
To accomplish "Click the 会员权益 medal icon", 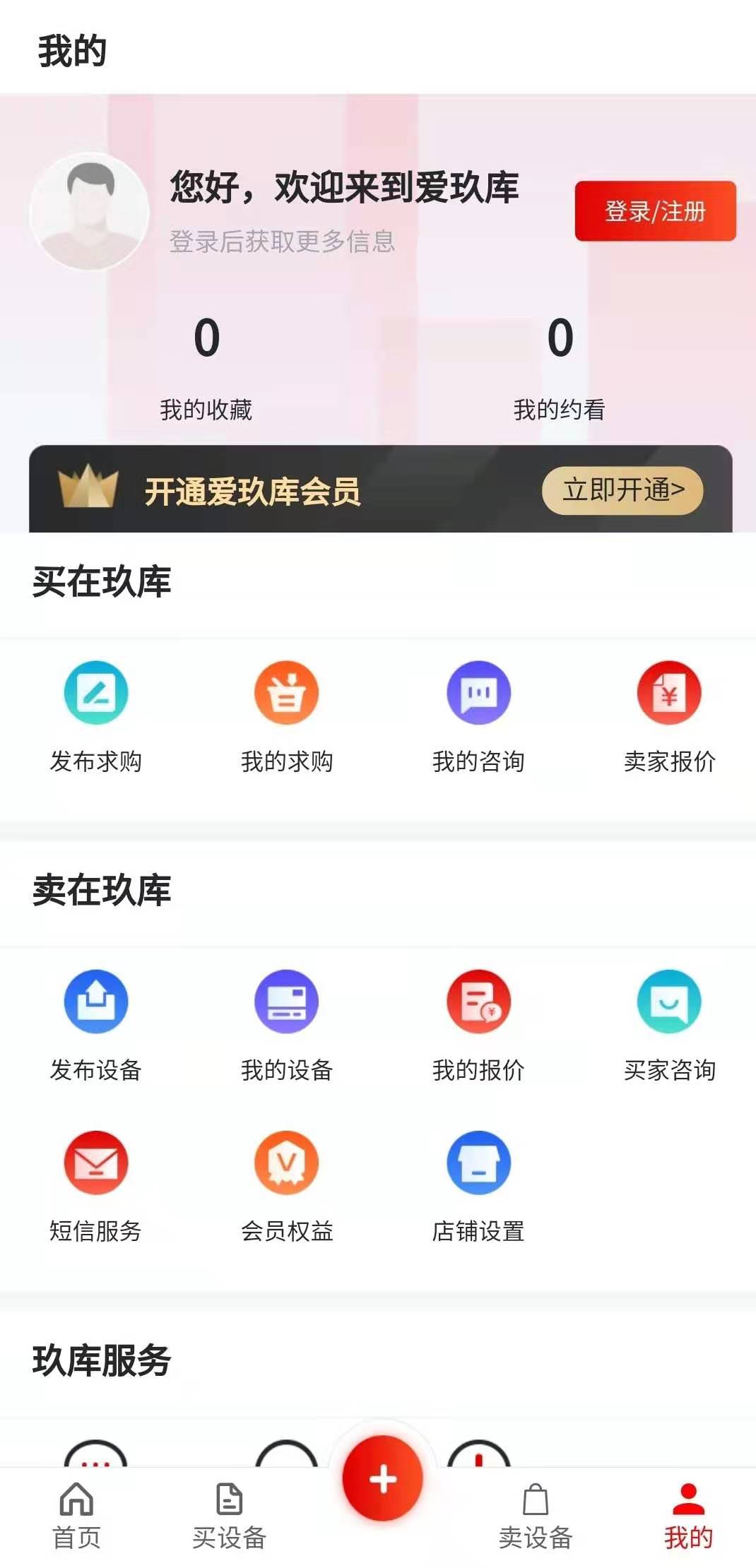I will click(286, 1163).
